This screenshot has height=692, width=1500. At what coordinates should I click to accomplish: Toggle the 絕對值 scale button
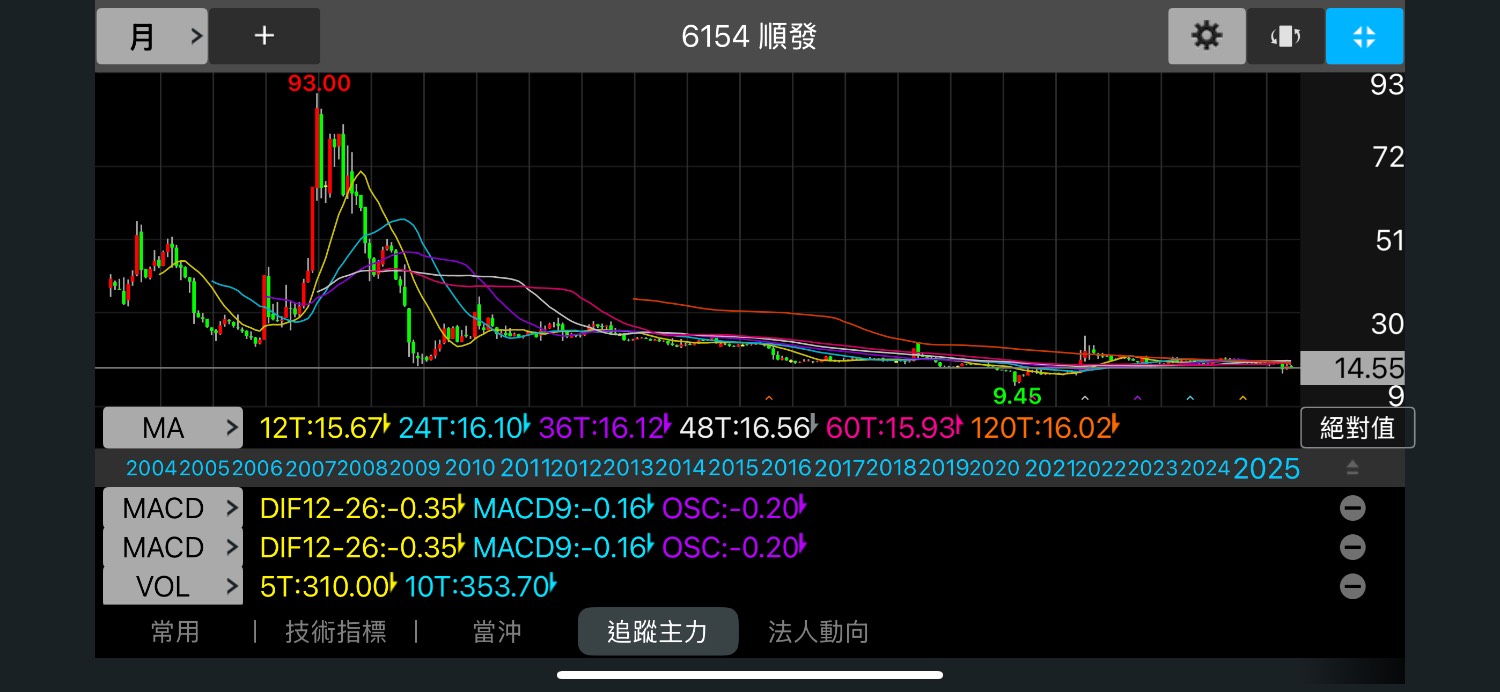(x=1357, y=428)
